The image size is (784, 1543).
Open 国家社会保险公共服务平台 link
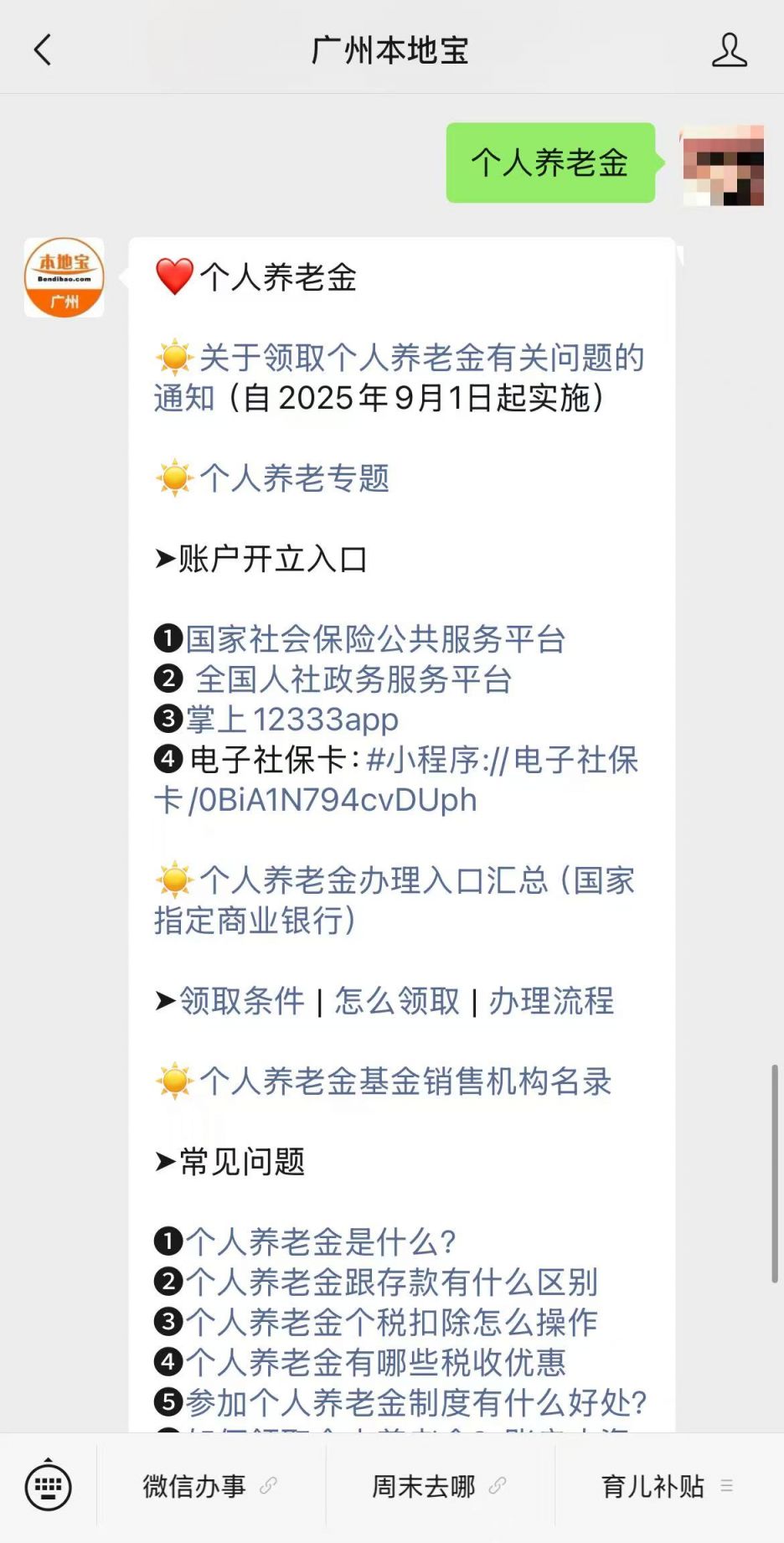coord(375,639)
